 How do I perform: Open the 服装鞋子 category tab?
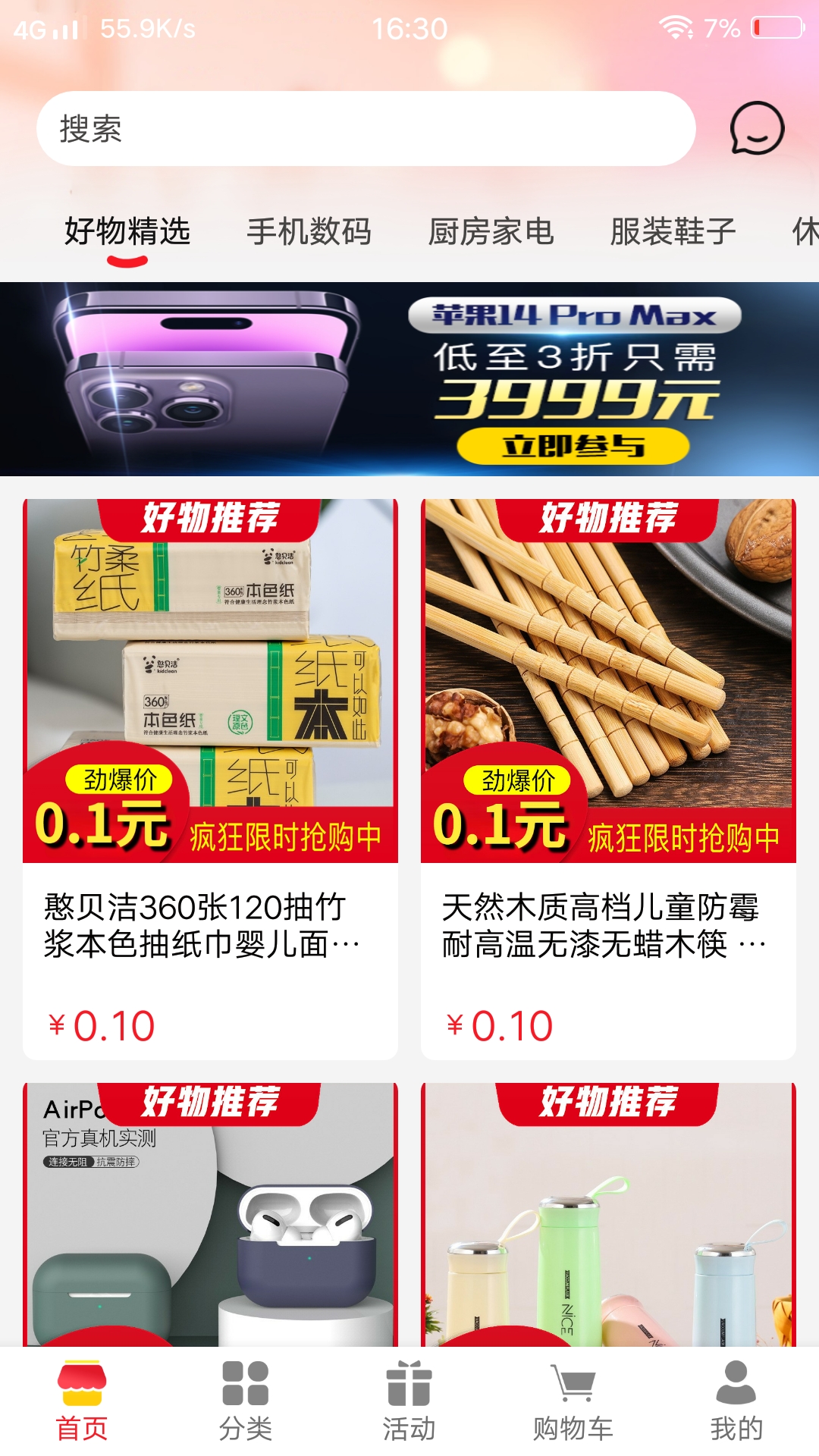pyautogui.click(x=673, y=232)
